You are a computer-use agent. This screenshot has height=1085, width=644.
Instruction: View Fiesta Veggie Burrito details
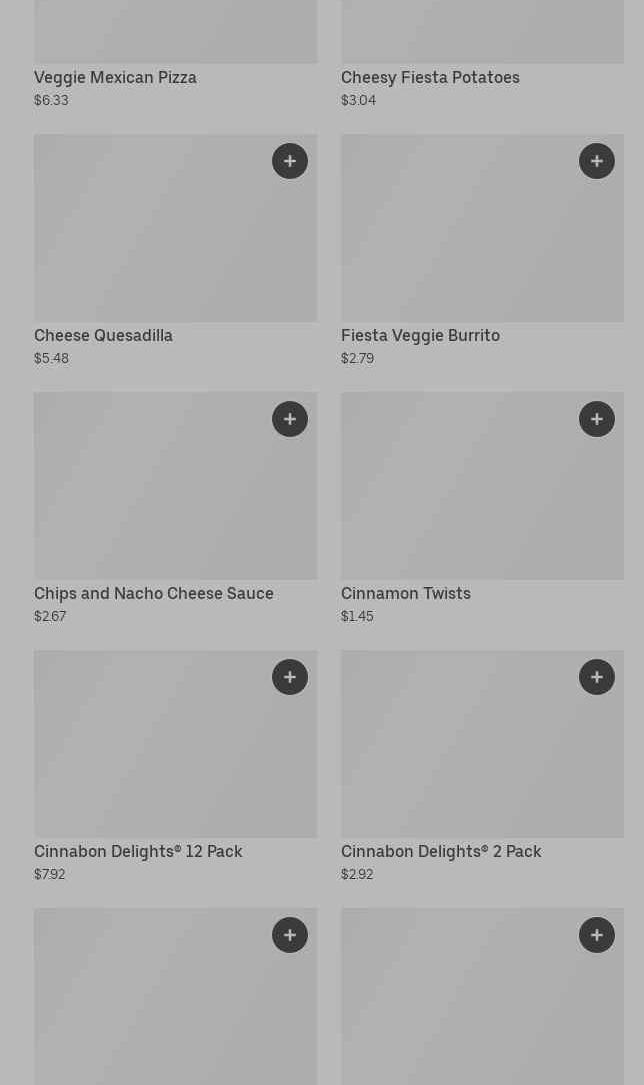pyautogui.click(x=460, y=240)
